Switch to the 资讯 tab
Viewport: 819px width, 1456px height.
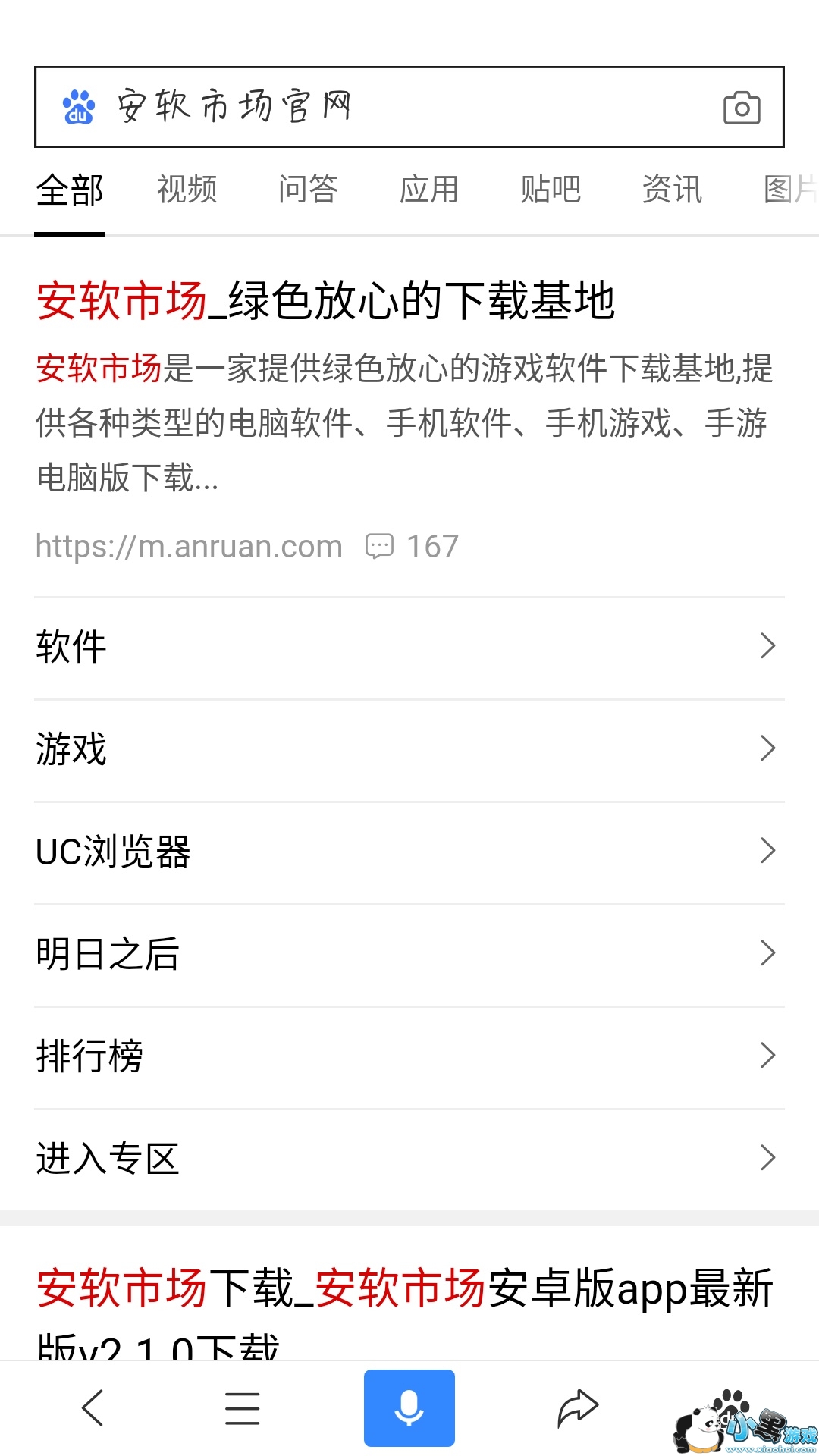673,190
